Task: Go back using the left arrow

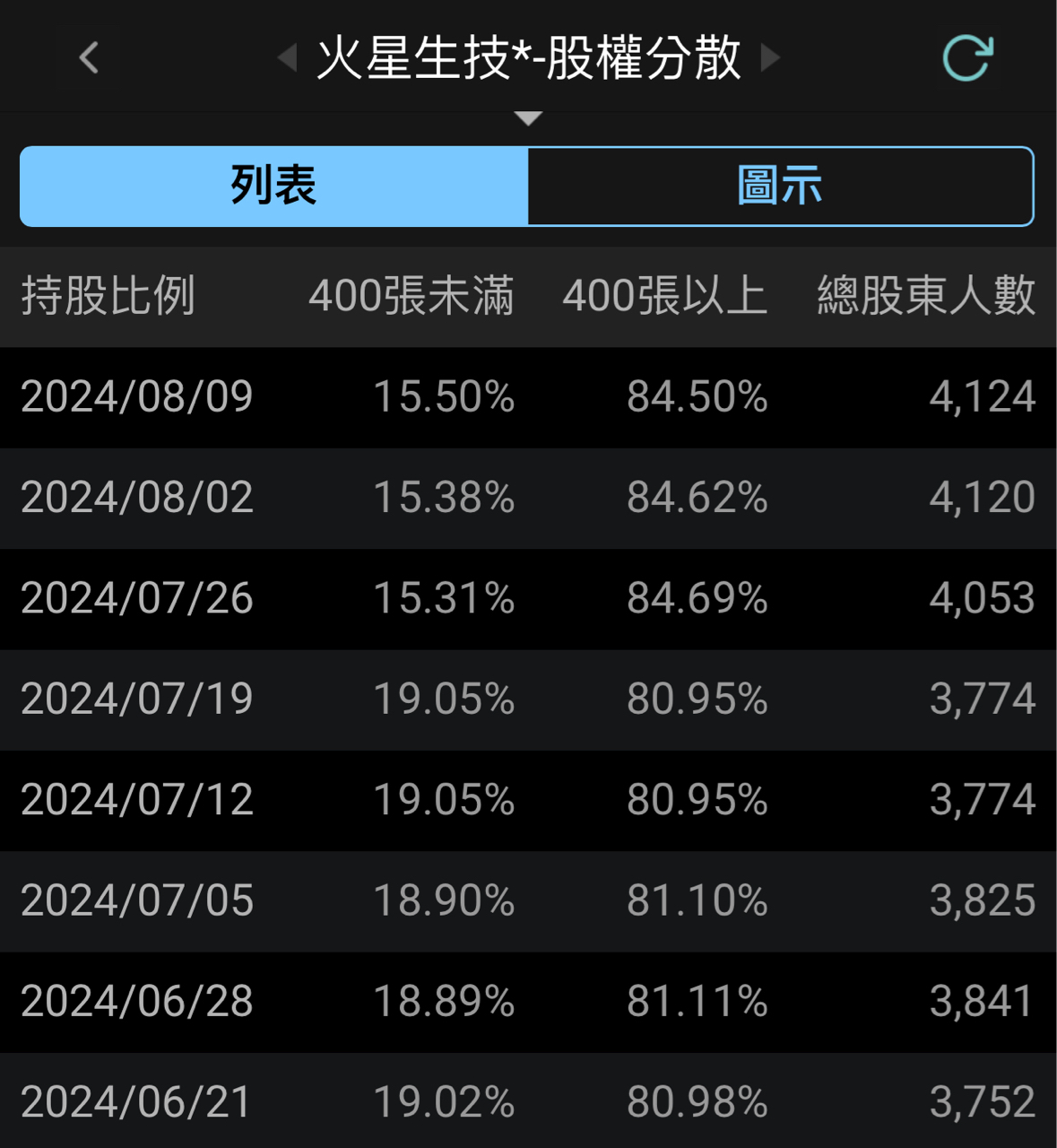Action: (x=88, y=58)
